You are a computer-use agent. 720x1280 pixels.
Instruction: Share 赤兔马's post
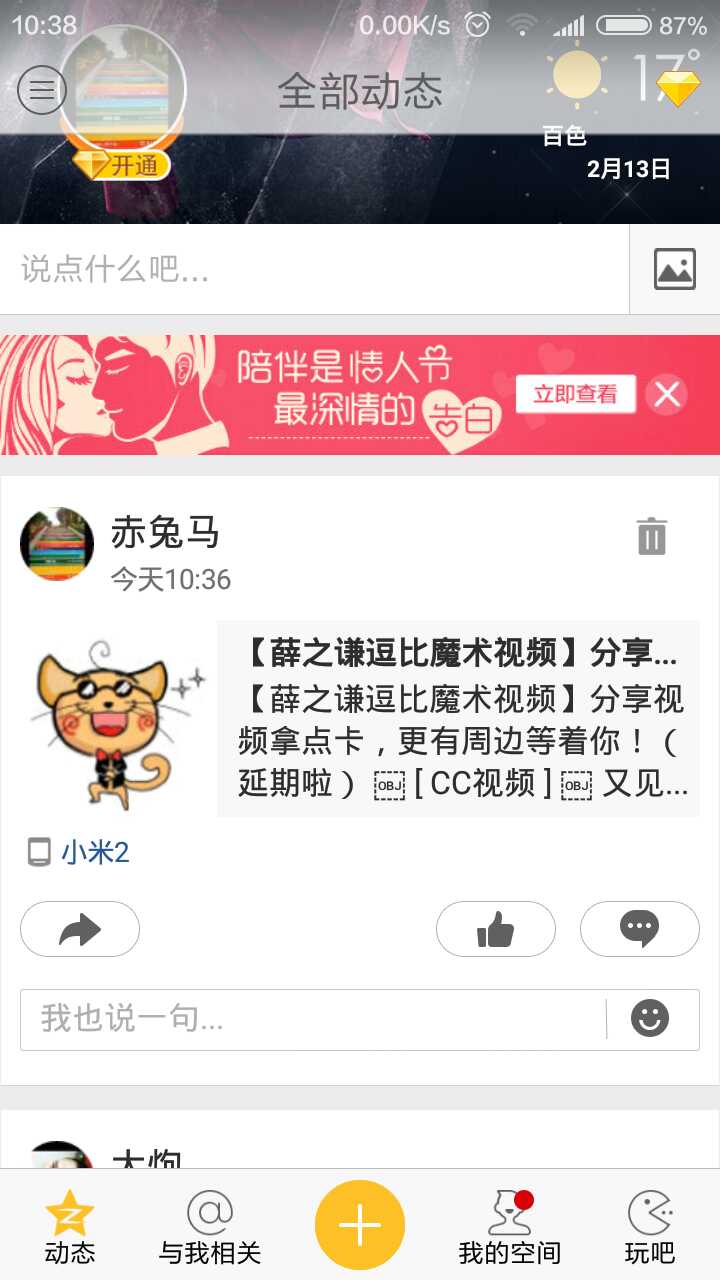(x=80, y=930)
